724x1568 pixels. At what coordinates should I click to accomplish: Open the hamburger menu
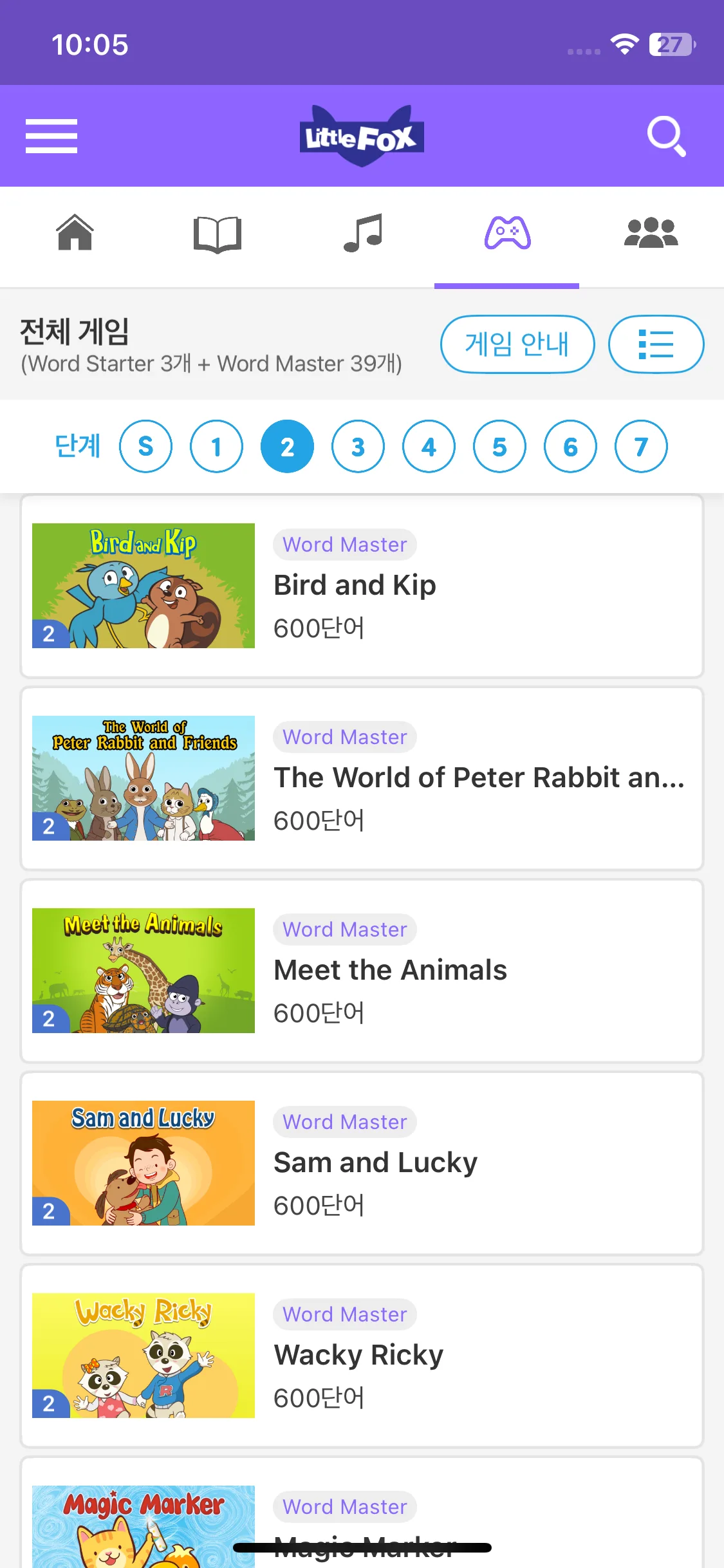[51, 136]
